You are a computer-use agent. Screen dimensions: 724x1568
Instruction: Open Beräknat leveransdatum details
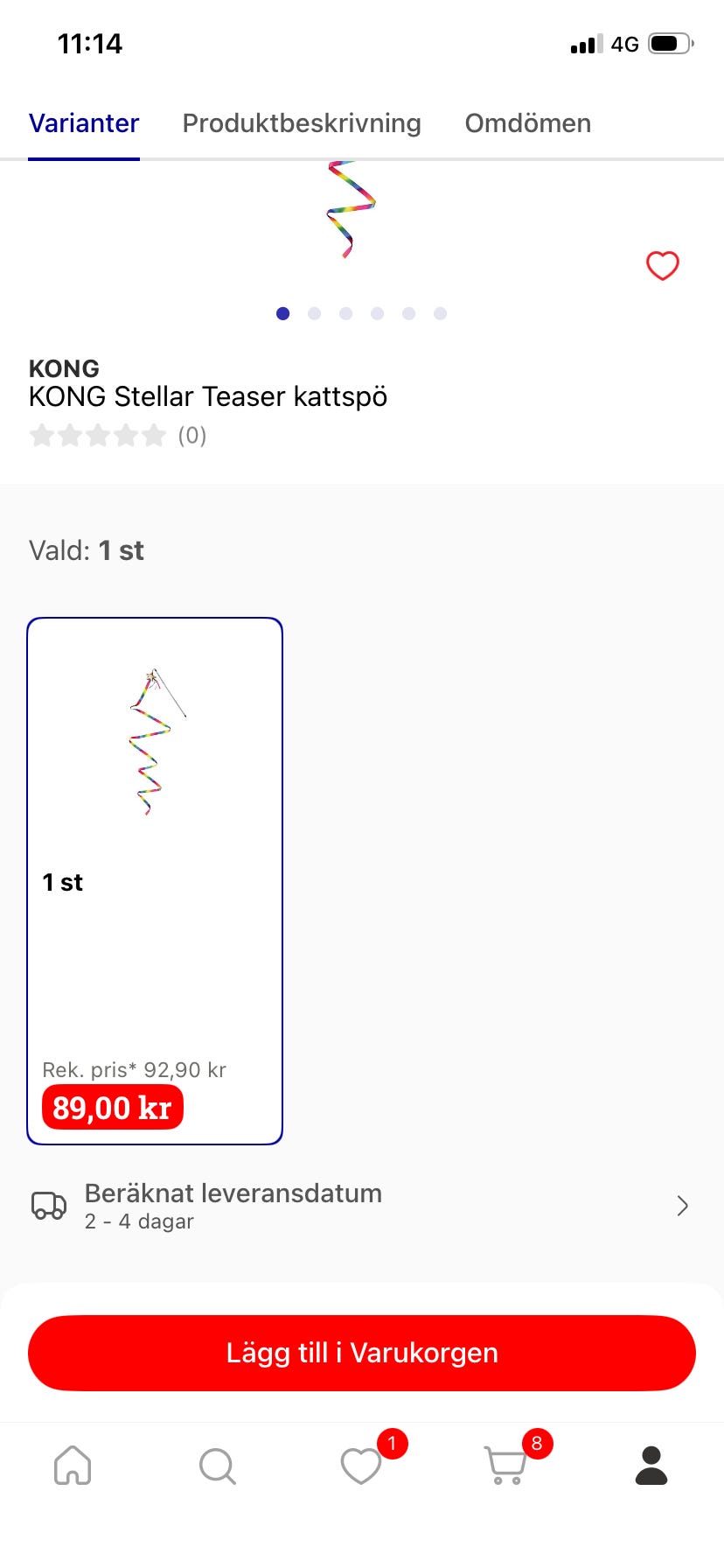pos(362,1206)
